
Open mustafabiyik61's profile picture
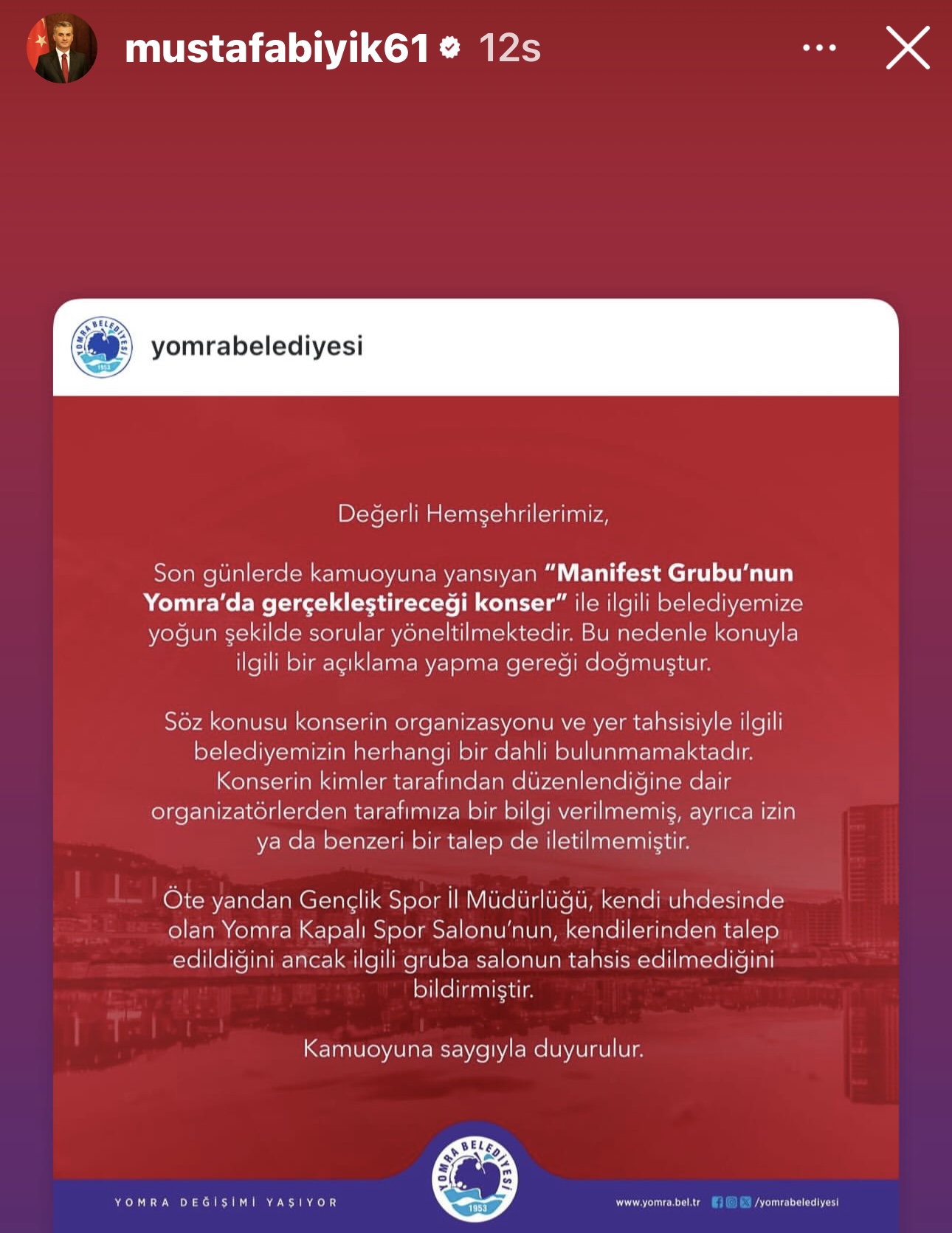point(62,49)
